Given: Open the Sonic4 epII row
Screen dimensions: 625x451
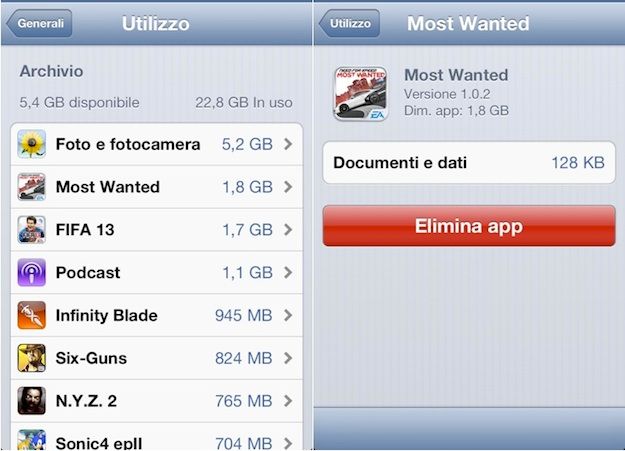Looking at the screenshot, I should point(156,440).
